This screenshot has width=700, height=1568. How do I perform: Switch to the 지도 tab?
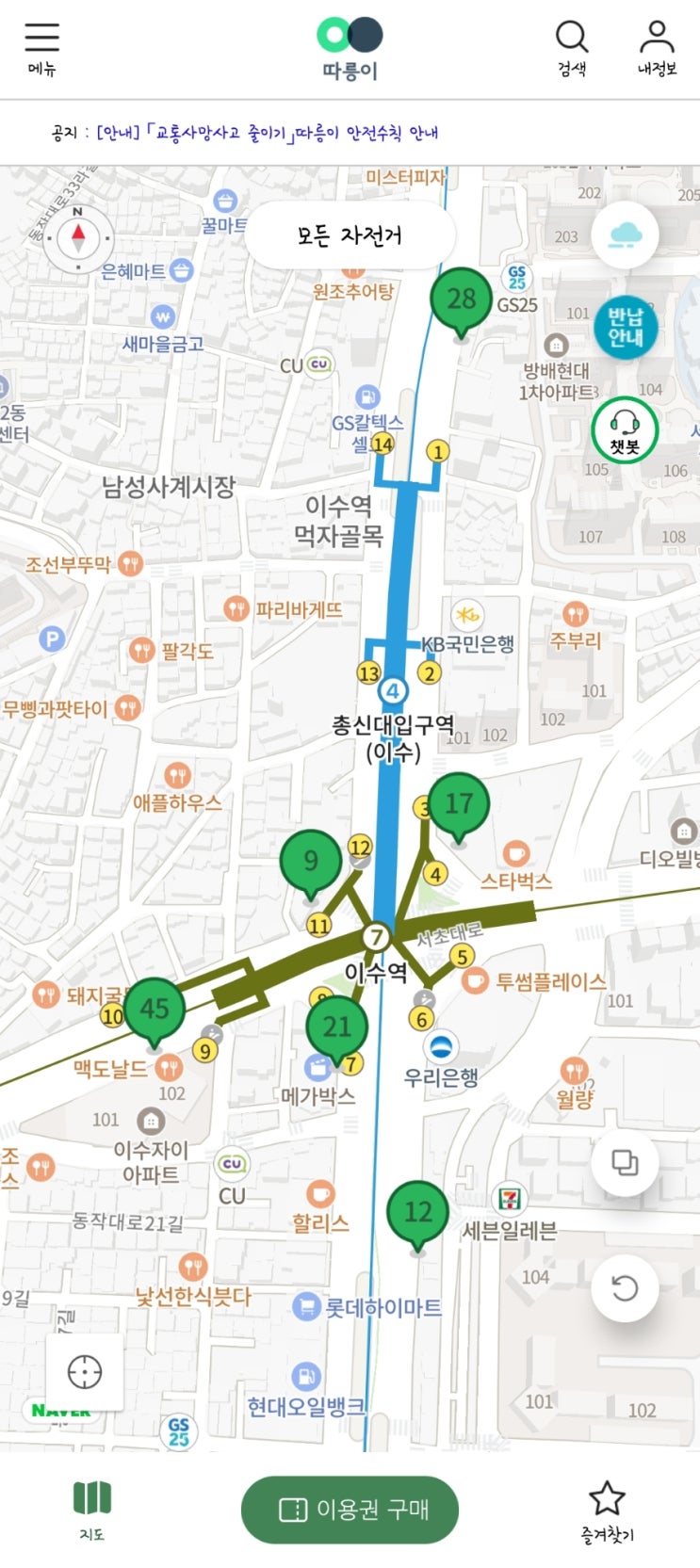[92, 1511]
